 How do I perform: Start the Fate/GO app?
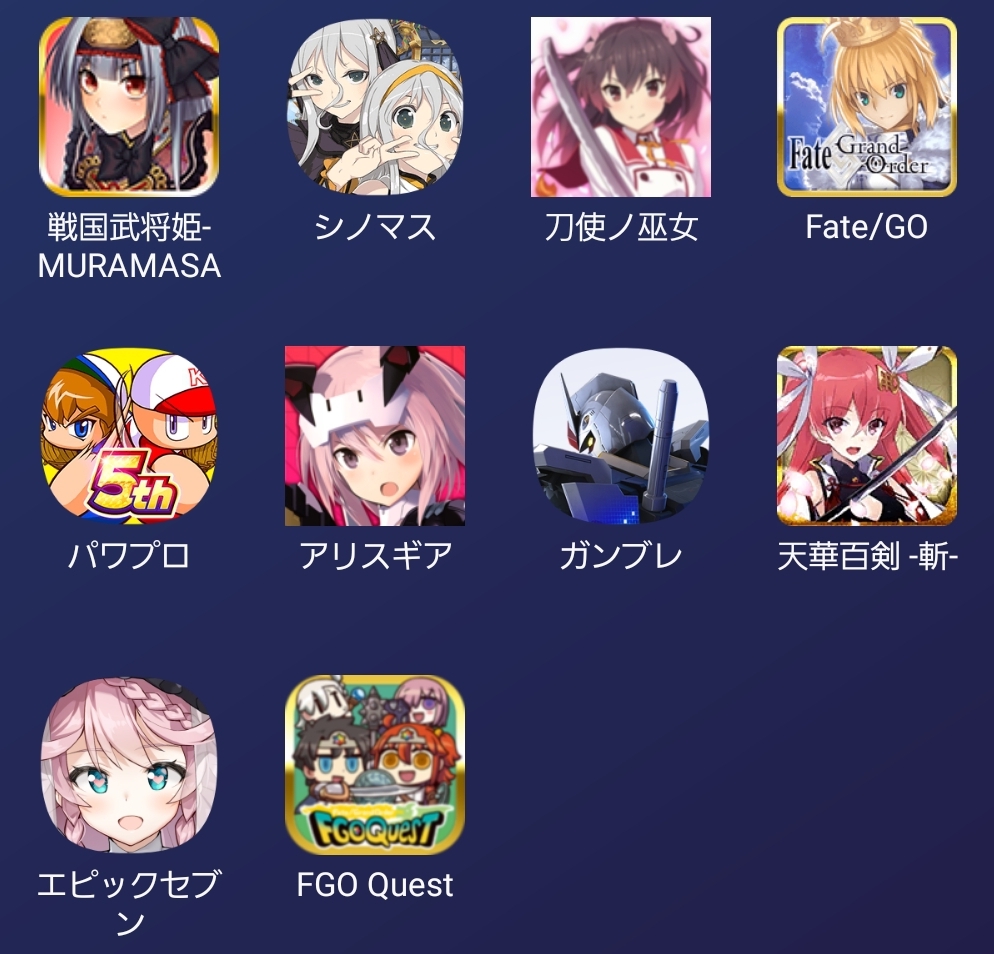[x=867, y=107]
